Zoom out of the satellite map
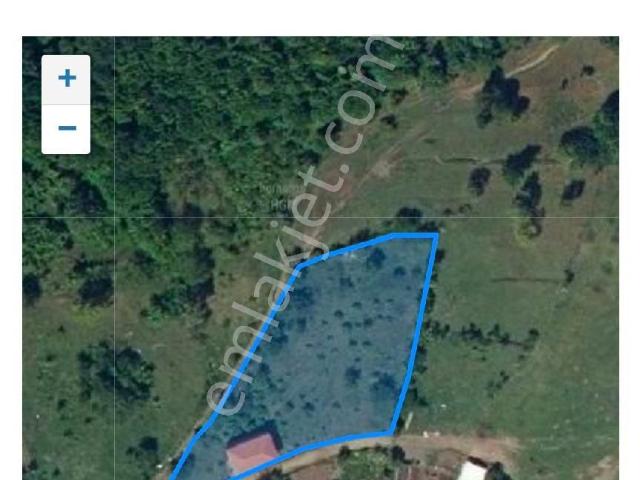Image resolution: width=640 pixels, height=480 pixels. [x=66, y=128]
